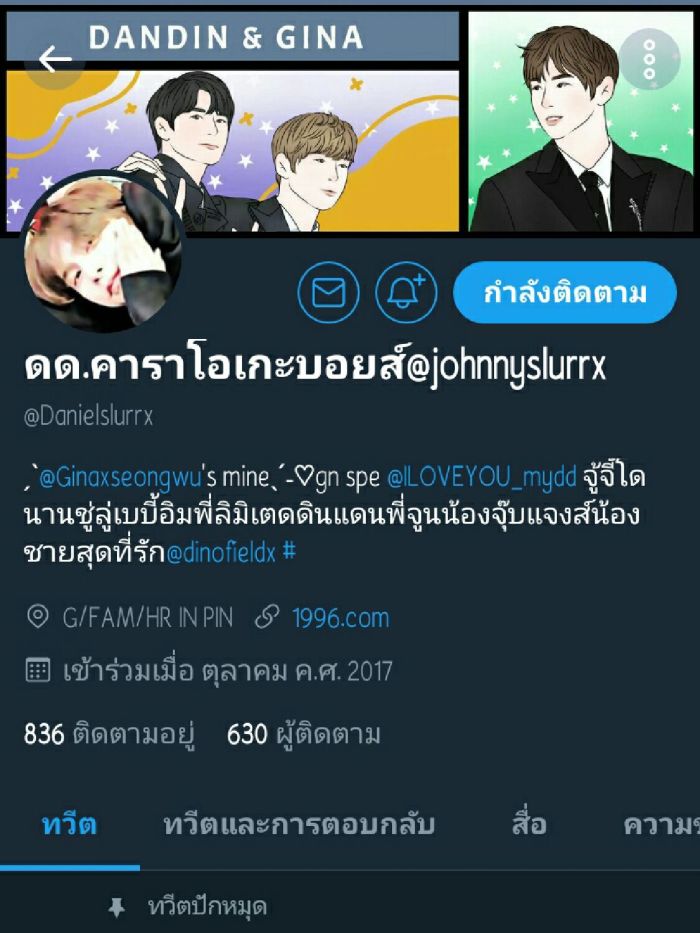The image size is (700, 933).
Task: Visit the 1996.com website link
Action: 340,618
